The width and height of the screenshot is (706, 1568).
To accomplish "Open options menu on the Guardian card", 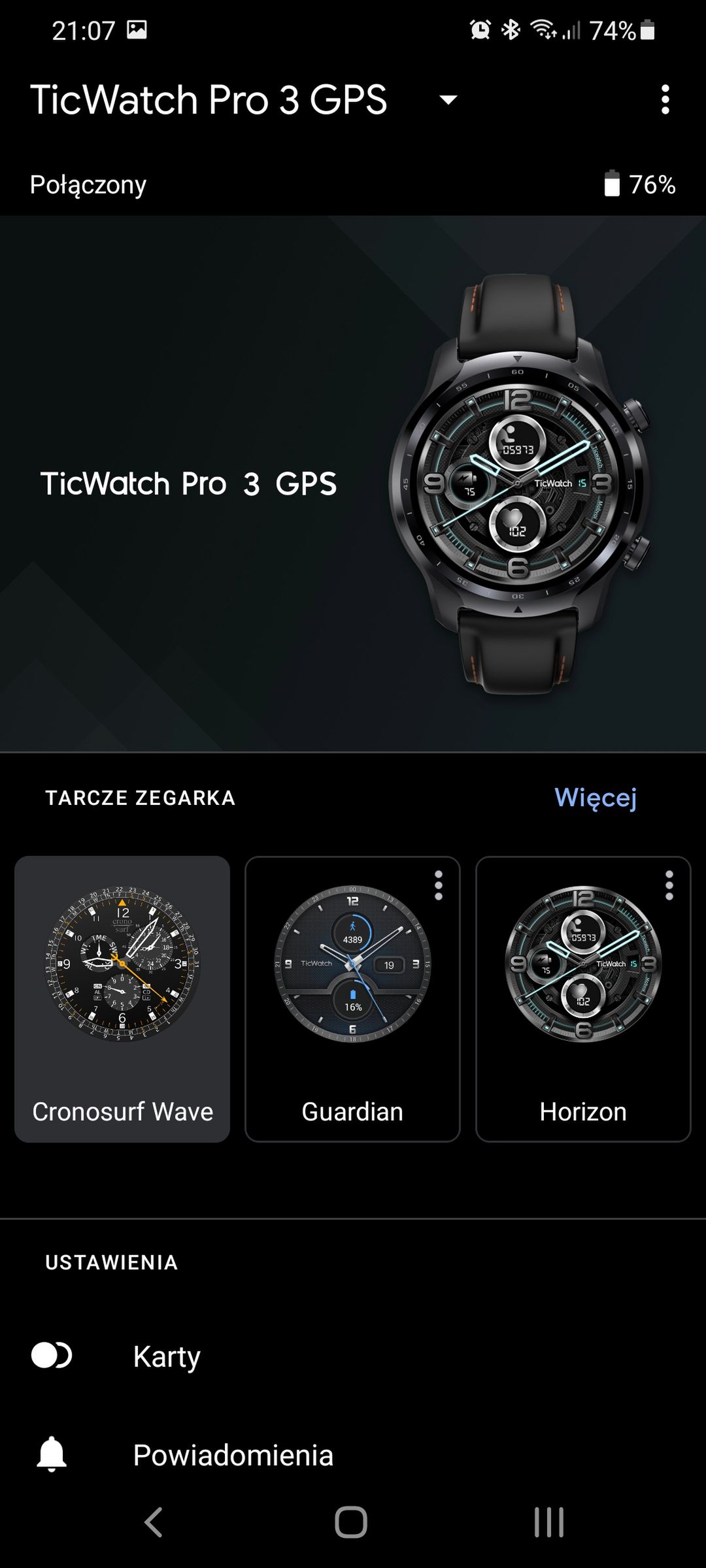I will 438,885.
